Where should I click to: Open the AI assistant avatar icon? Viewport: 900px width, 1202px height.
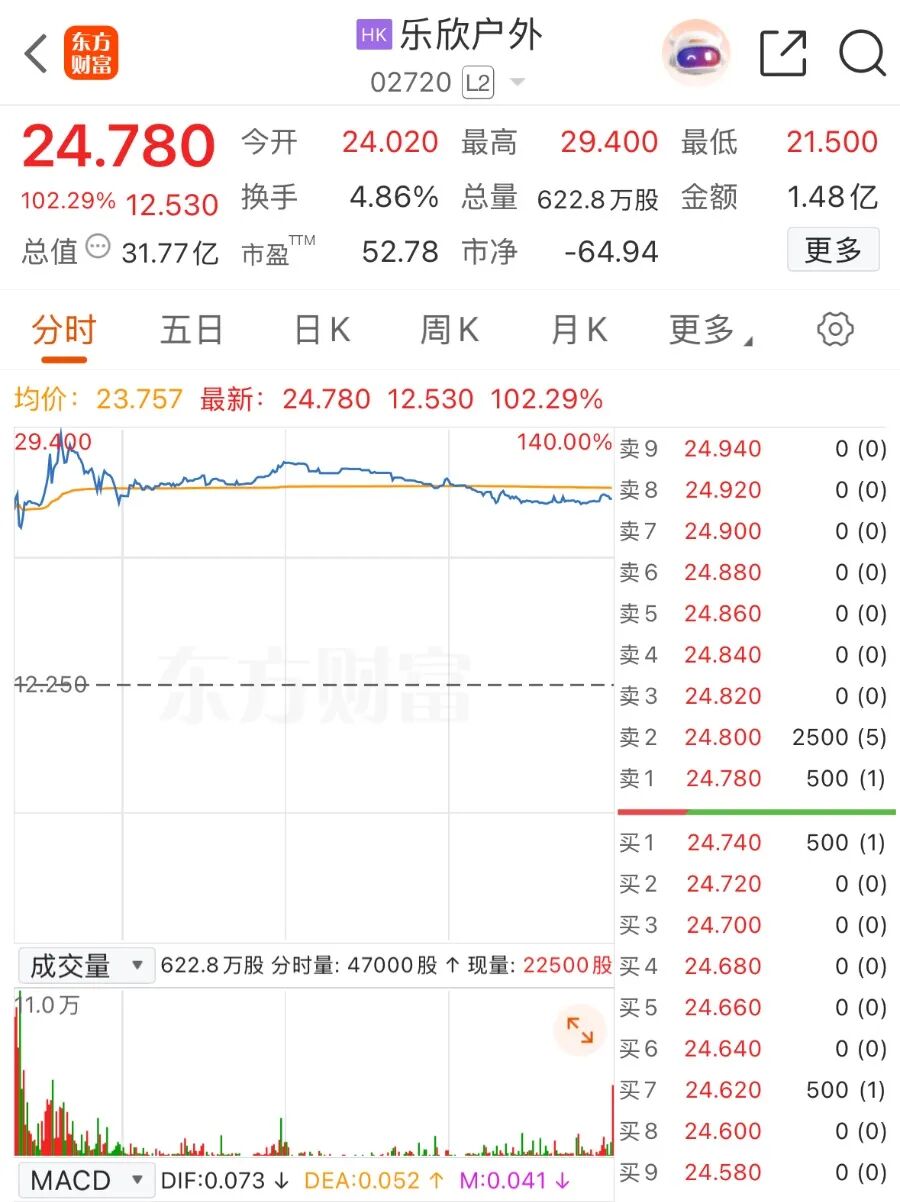[697, 53]
